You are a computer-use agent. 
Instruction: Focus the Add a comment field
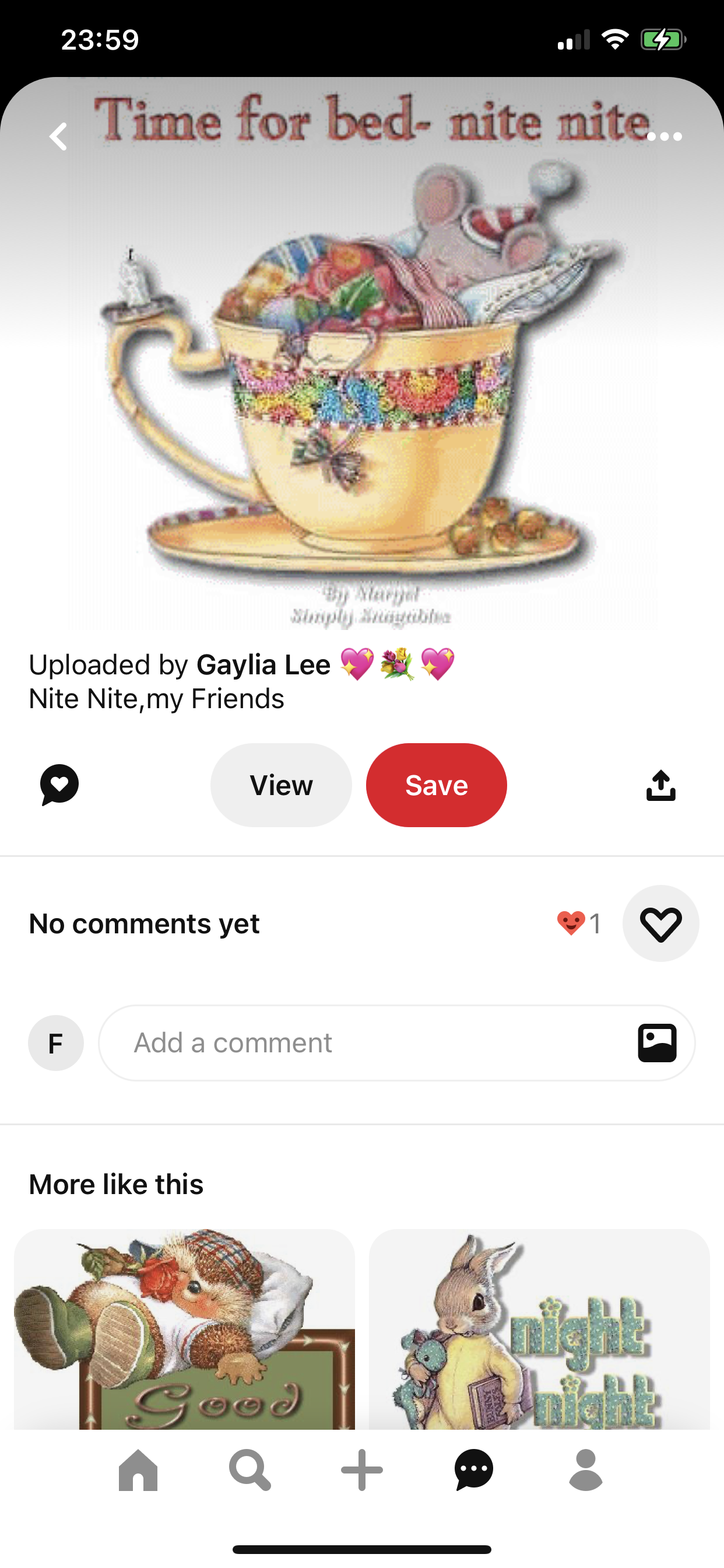coord(365,1042)
